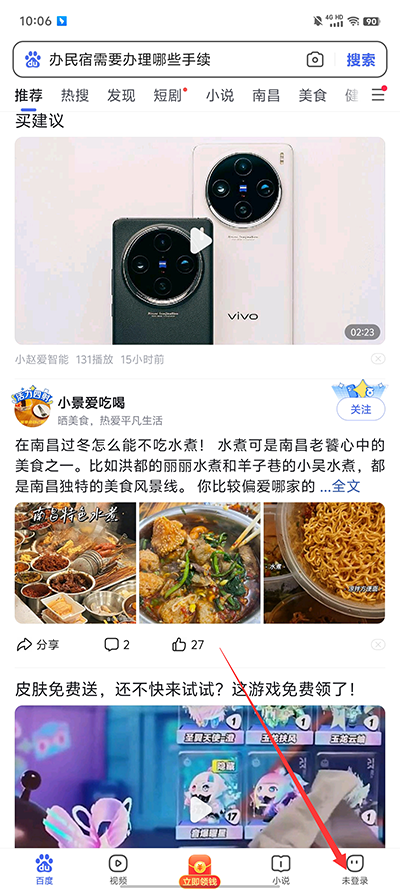Expand the post via 全文 link

[341, 486]
